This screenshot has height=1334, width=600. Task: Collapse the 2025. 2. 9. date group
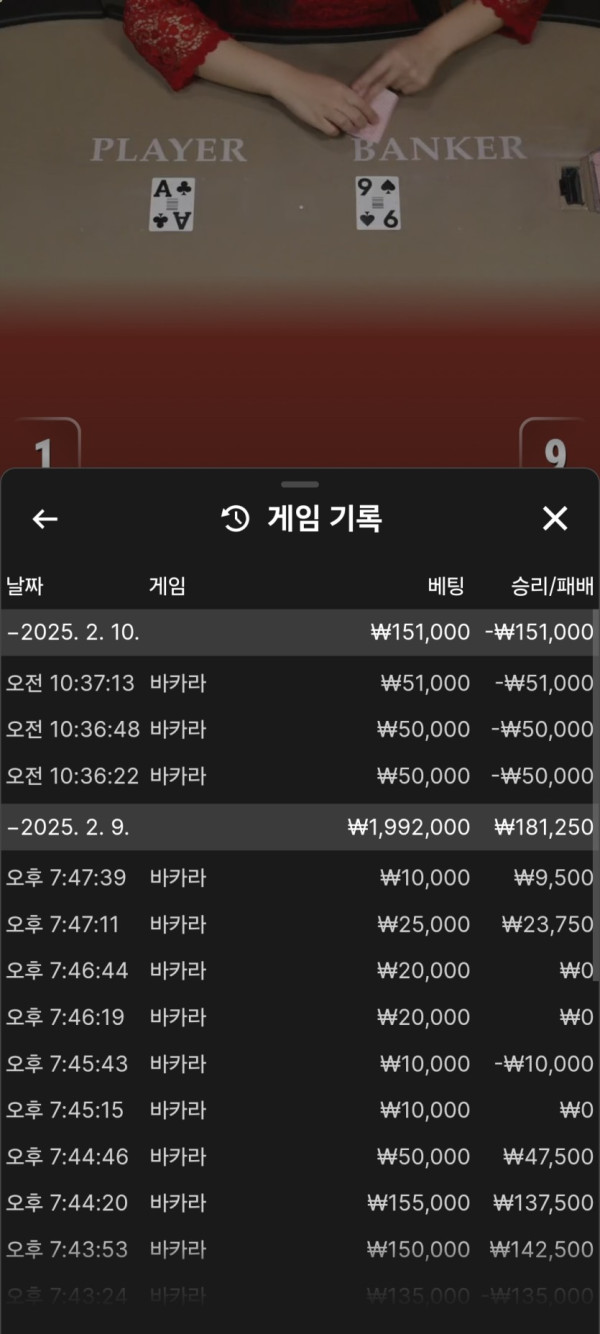pos(298,827)
